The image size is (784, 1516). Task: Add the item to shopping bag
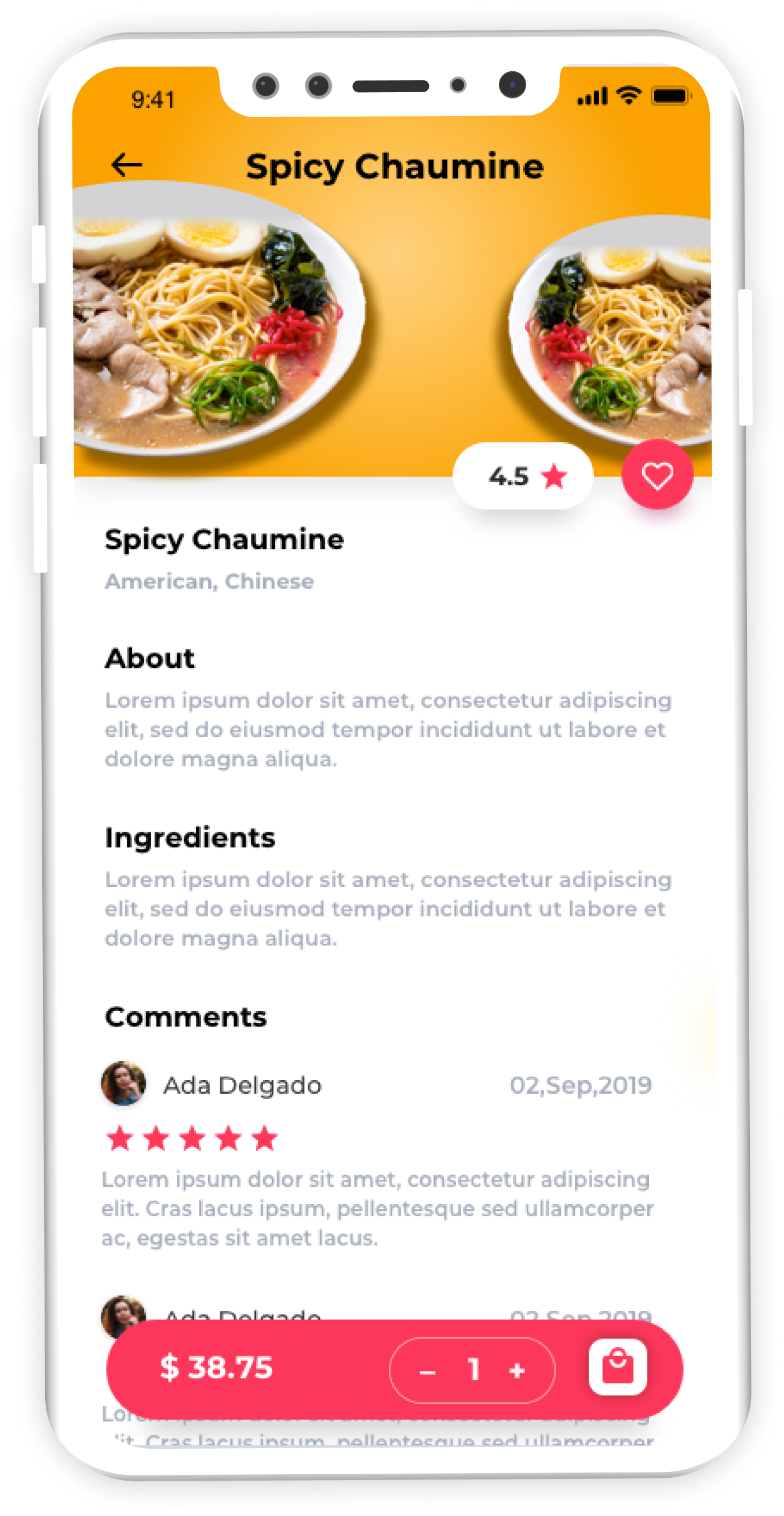618,1367
